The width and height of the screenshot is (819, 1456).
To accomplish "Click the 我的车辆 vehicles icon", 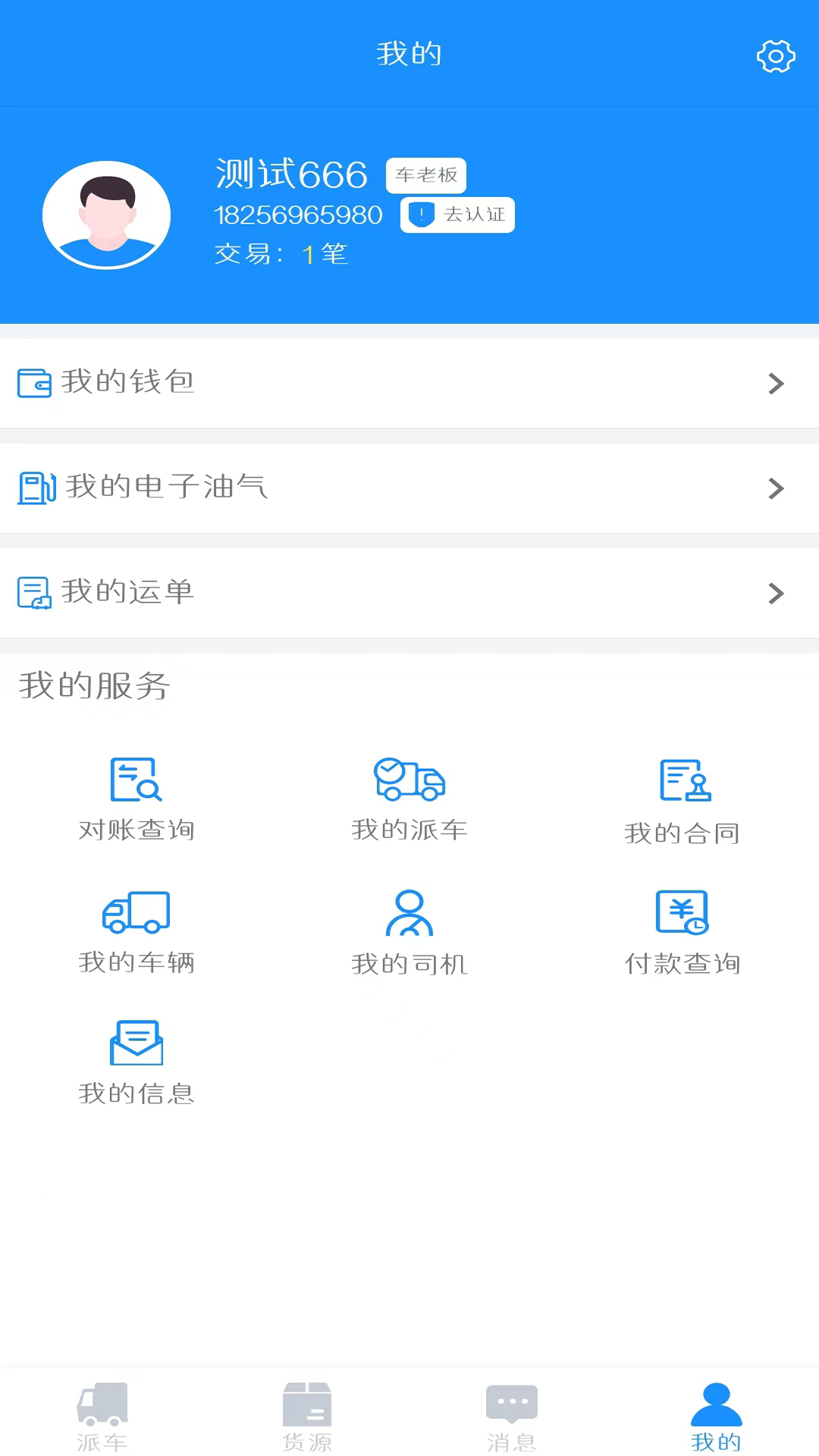I will click(x=136, y=913).
